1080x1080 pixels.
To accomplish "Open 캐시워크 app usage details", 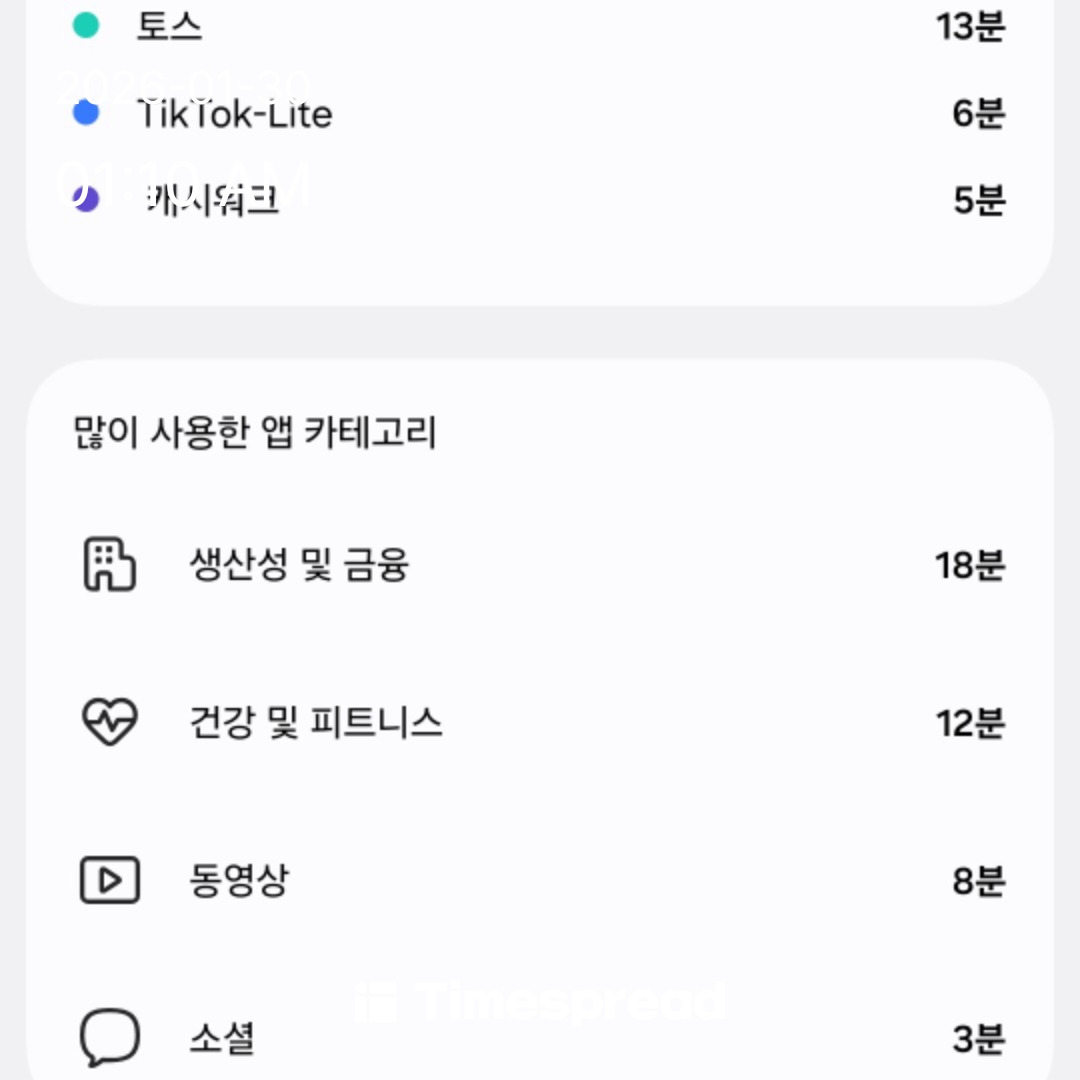I will coord(212,200).
